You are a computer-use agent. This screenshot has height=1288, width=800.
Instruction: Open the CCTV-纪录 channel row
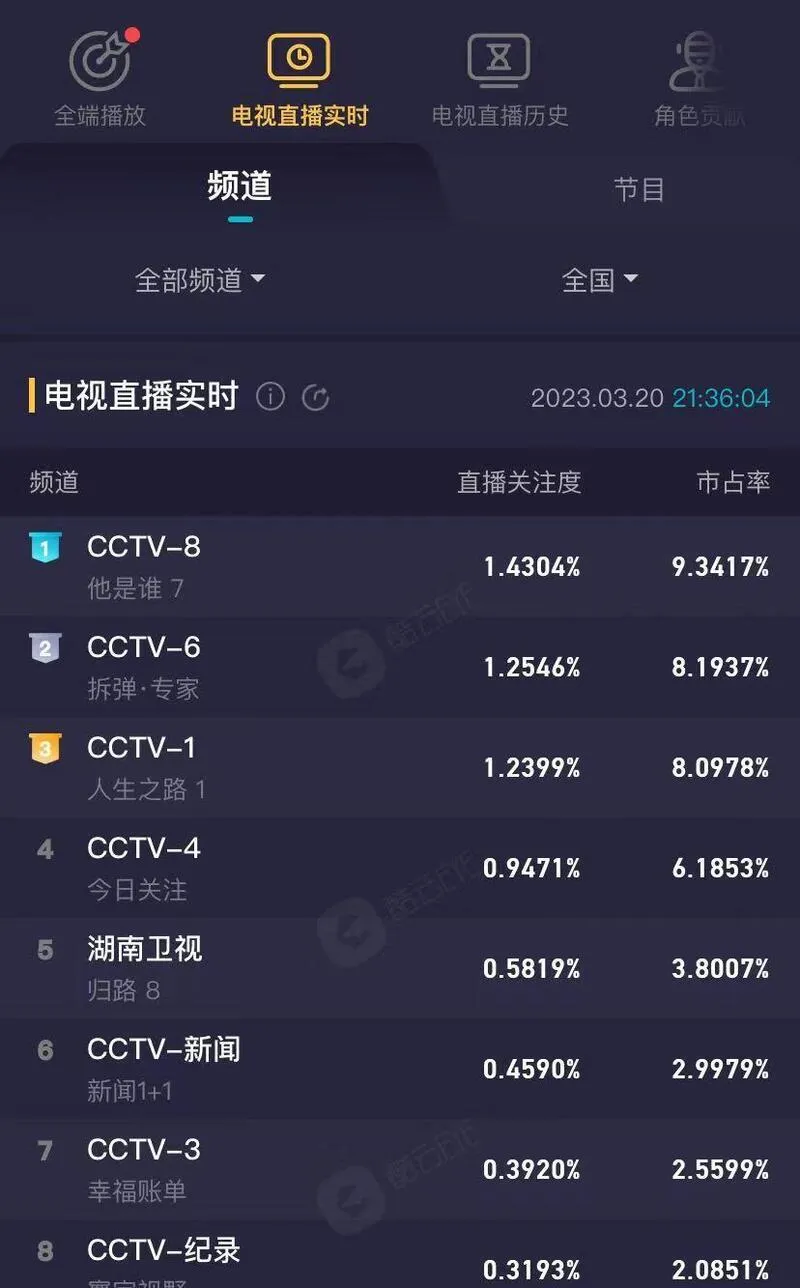tap(400, 1254)
